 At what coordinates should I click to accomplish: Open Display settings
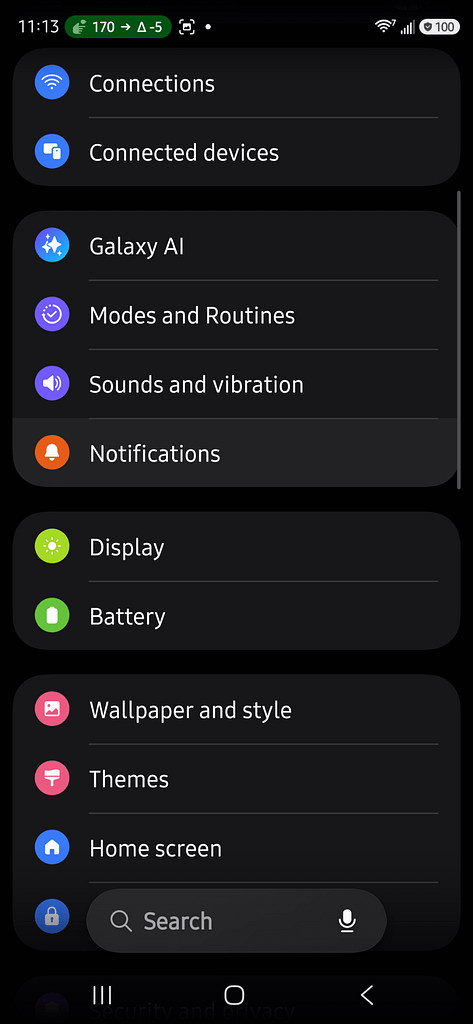click(x=236, y=547)
